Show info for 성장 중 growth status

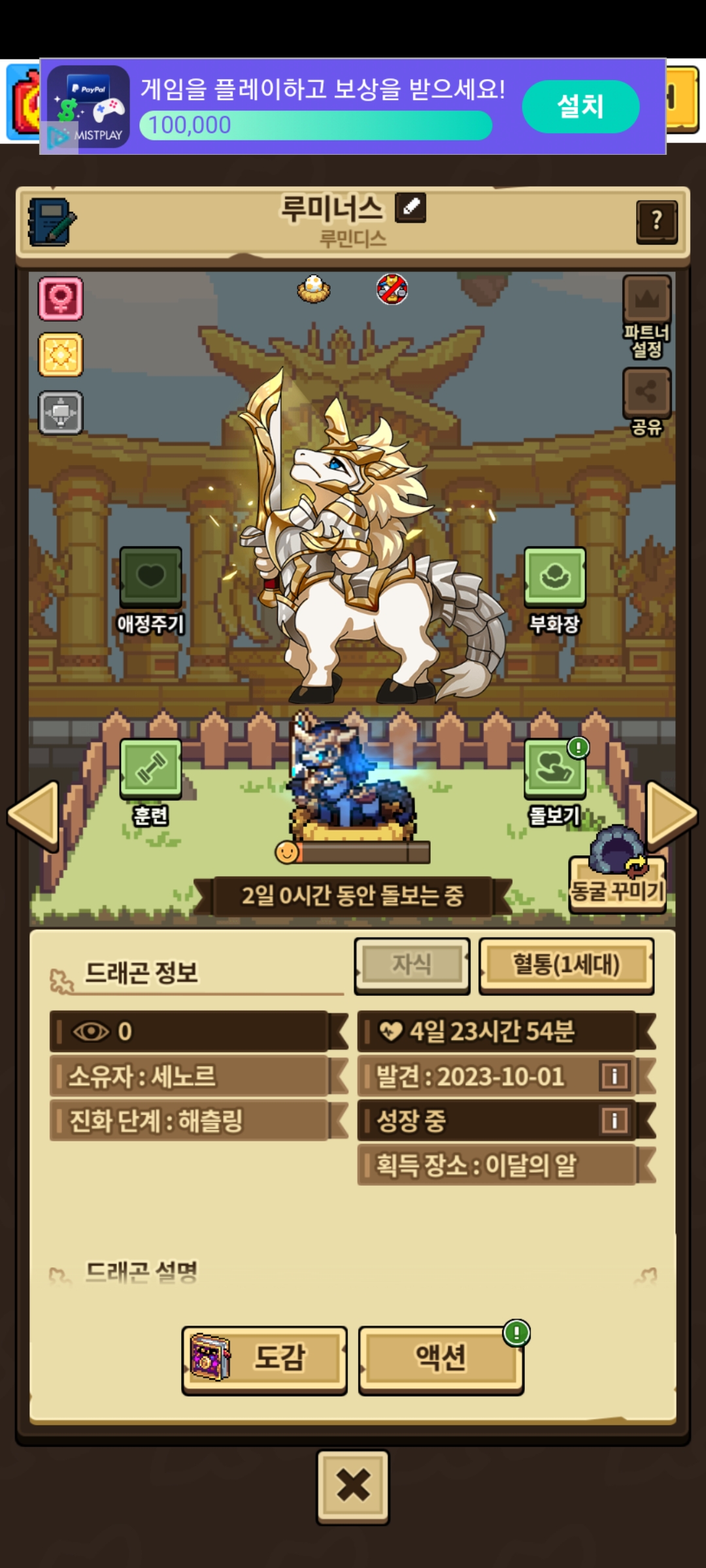tap(614, 1120)
